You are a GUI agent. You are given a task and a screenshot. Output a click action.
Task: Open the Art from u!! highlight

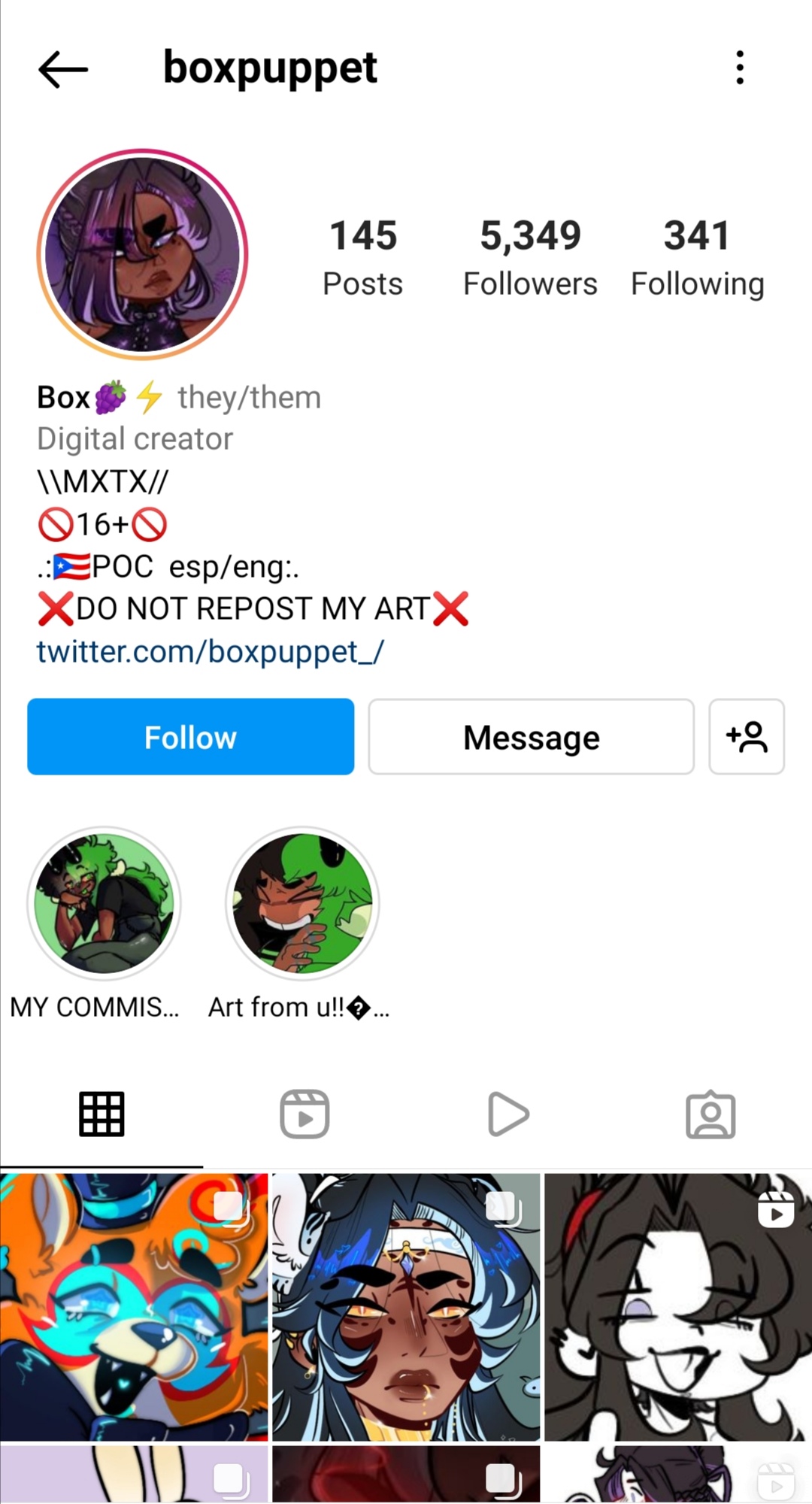click(x=302, y=923)
